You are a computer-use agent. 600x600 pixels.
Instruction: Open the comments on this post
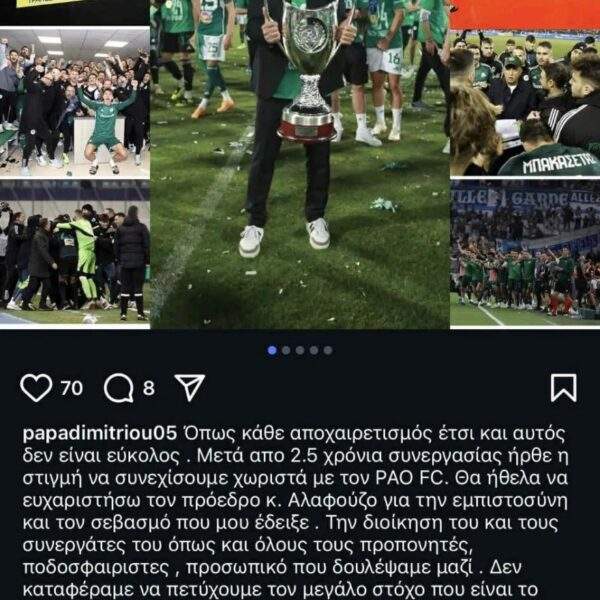click(119, 387)
